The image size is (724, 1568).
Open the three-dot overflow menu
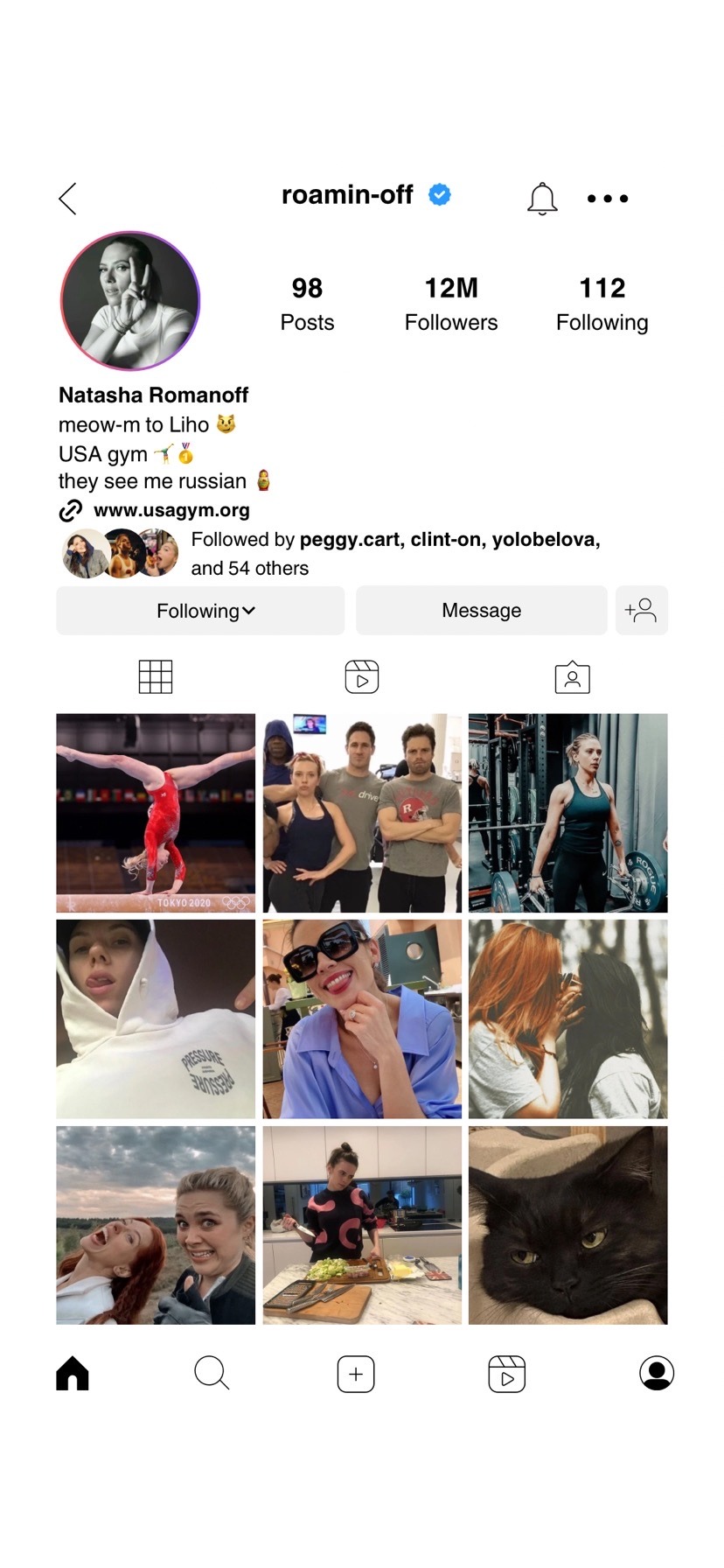pos(608,199)
